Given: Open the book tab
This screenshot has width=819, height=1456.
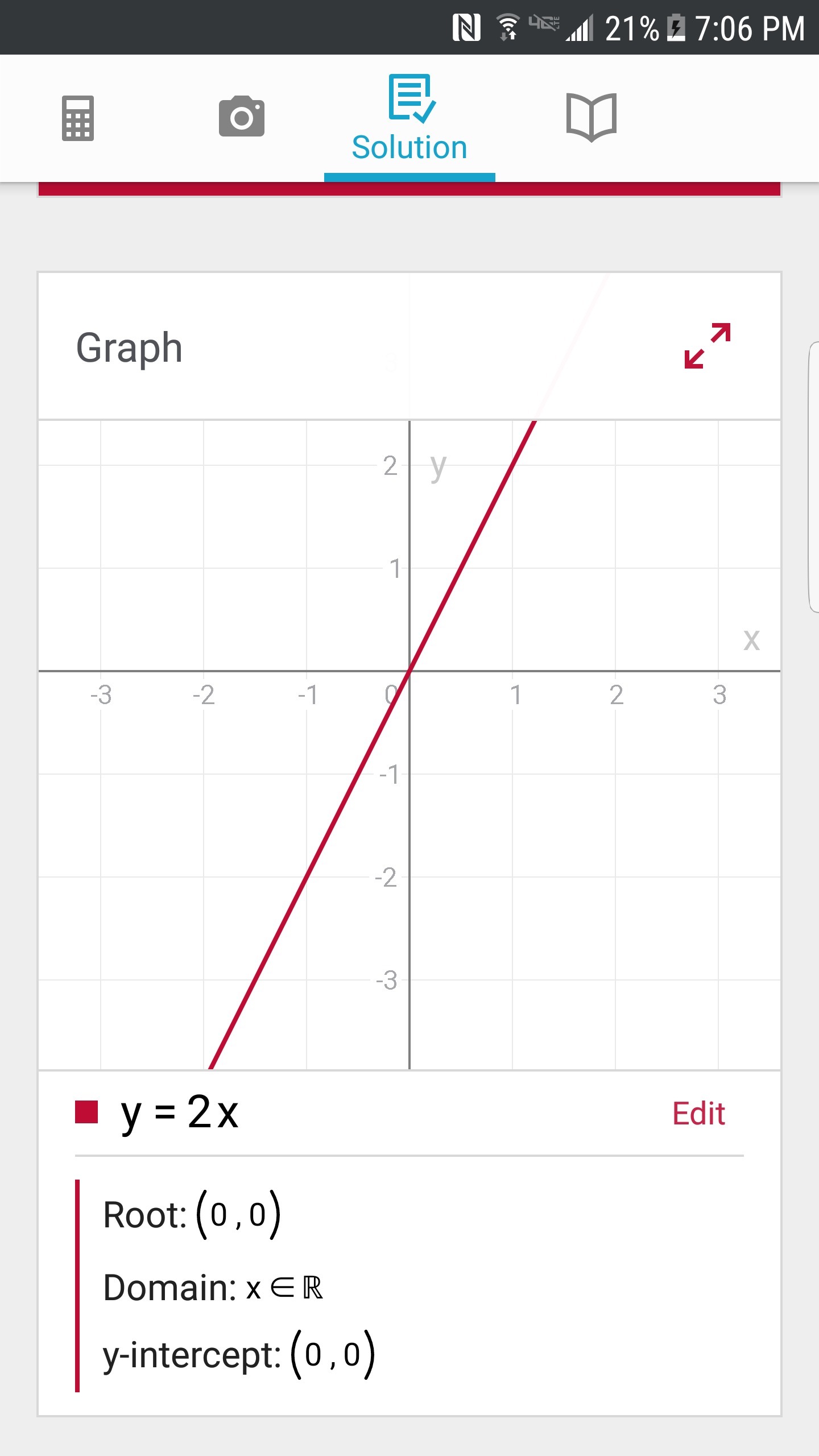Looking at the screenshot, I should [x=591, y=117].
